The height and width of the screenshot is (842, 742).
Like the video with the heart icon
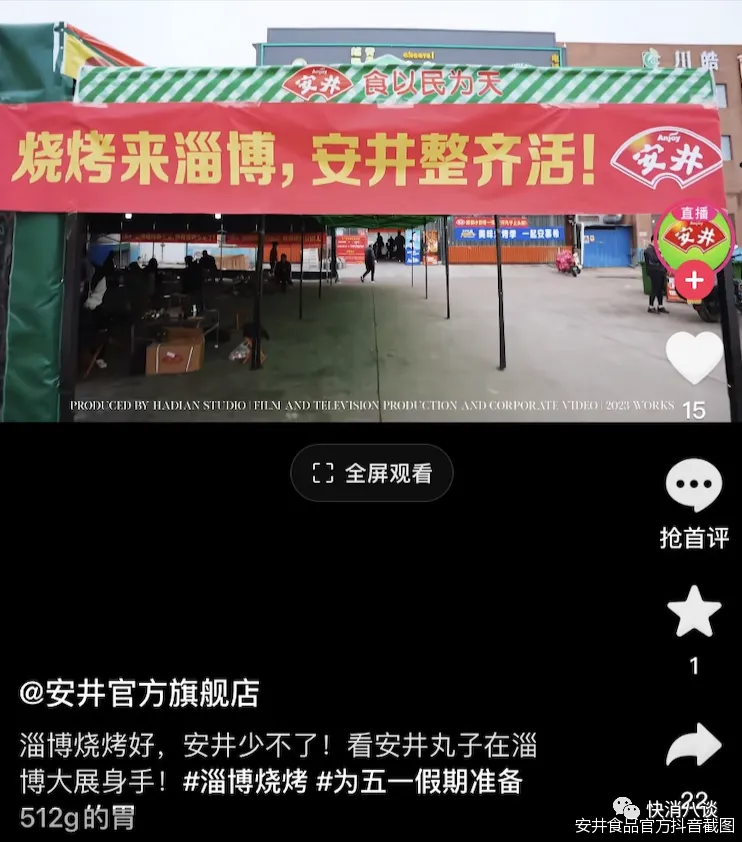694,357
